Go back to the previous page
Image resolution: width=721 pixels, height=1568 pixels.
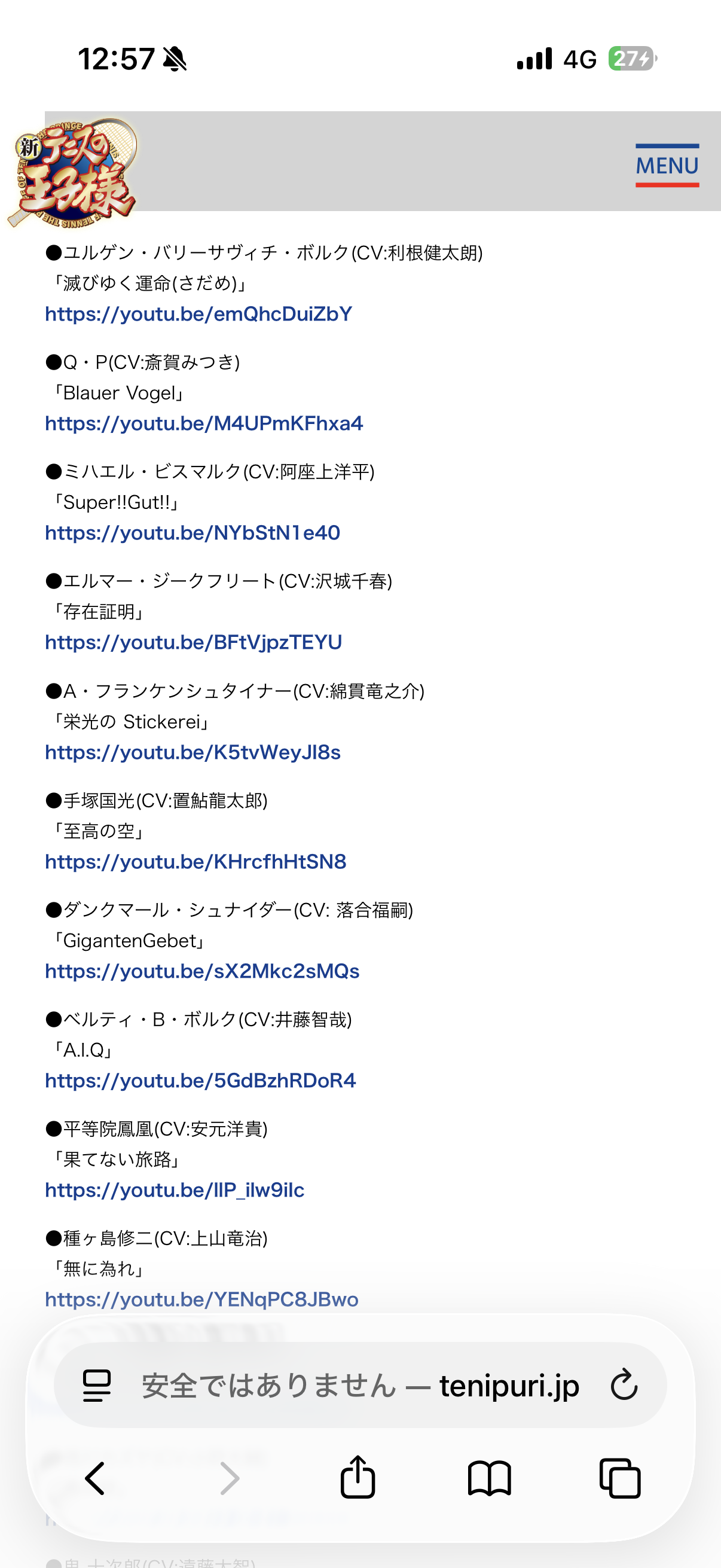click(95, 1478)
